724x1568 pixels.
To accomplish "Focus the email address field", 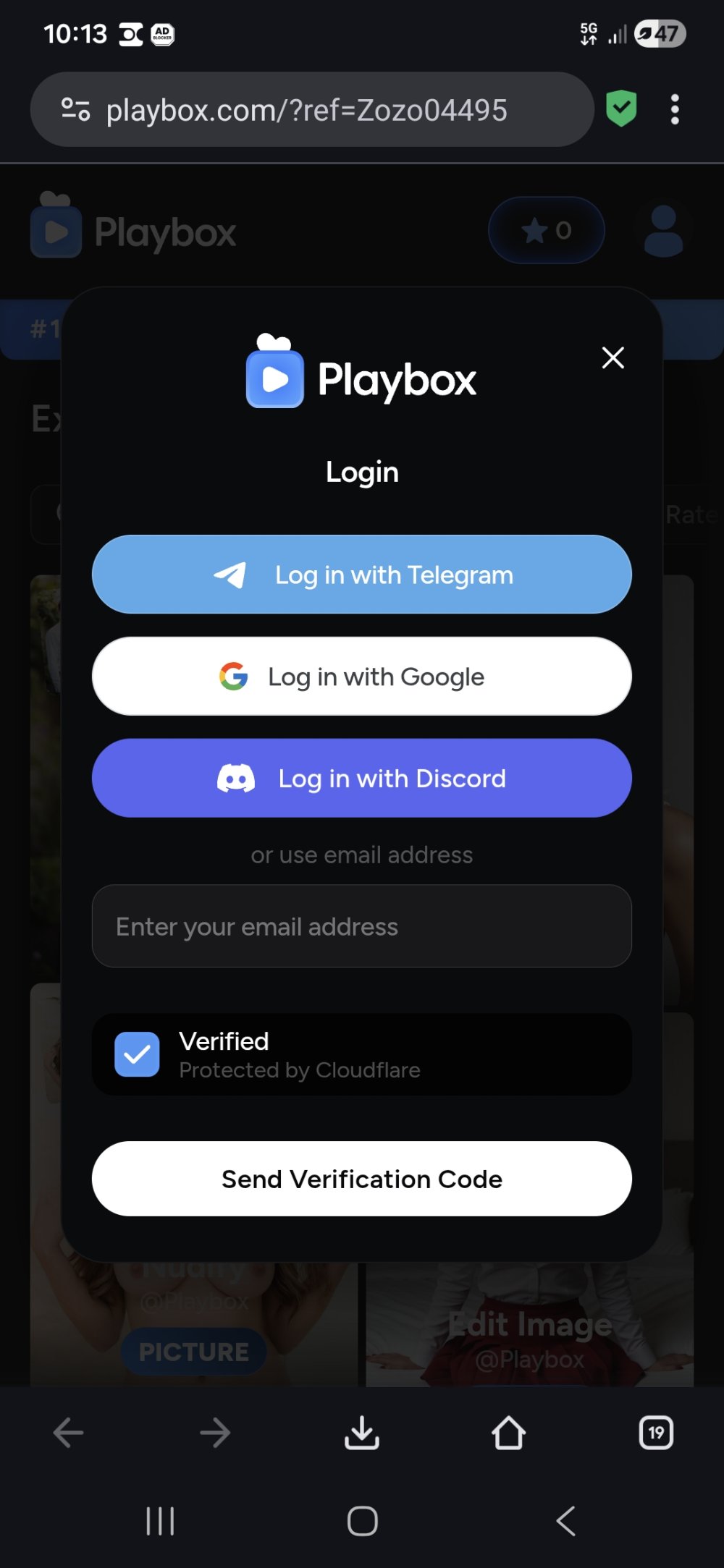I will (362, 926).
